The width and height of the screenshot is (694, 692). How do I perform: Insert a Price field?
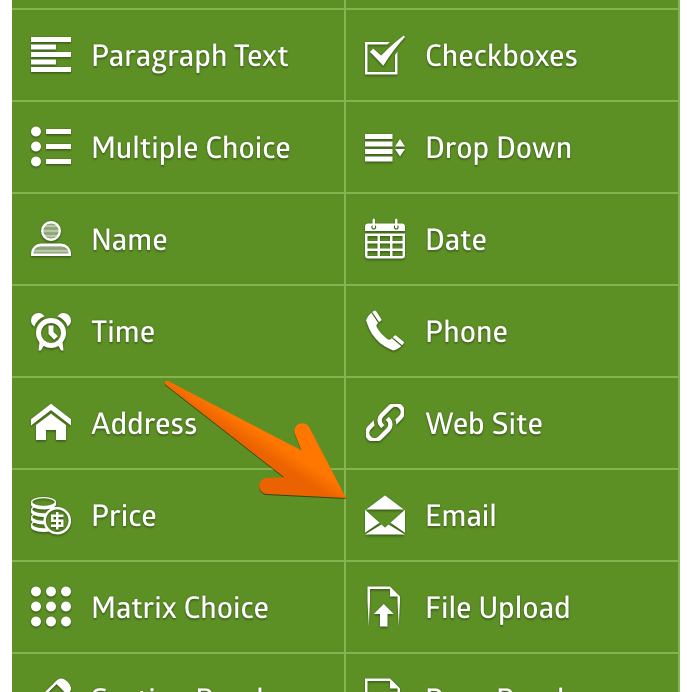(178, 516)
